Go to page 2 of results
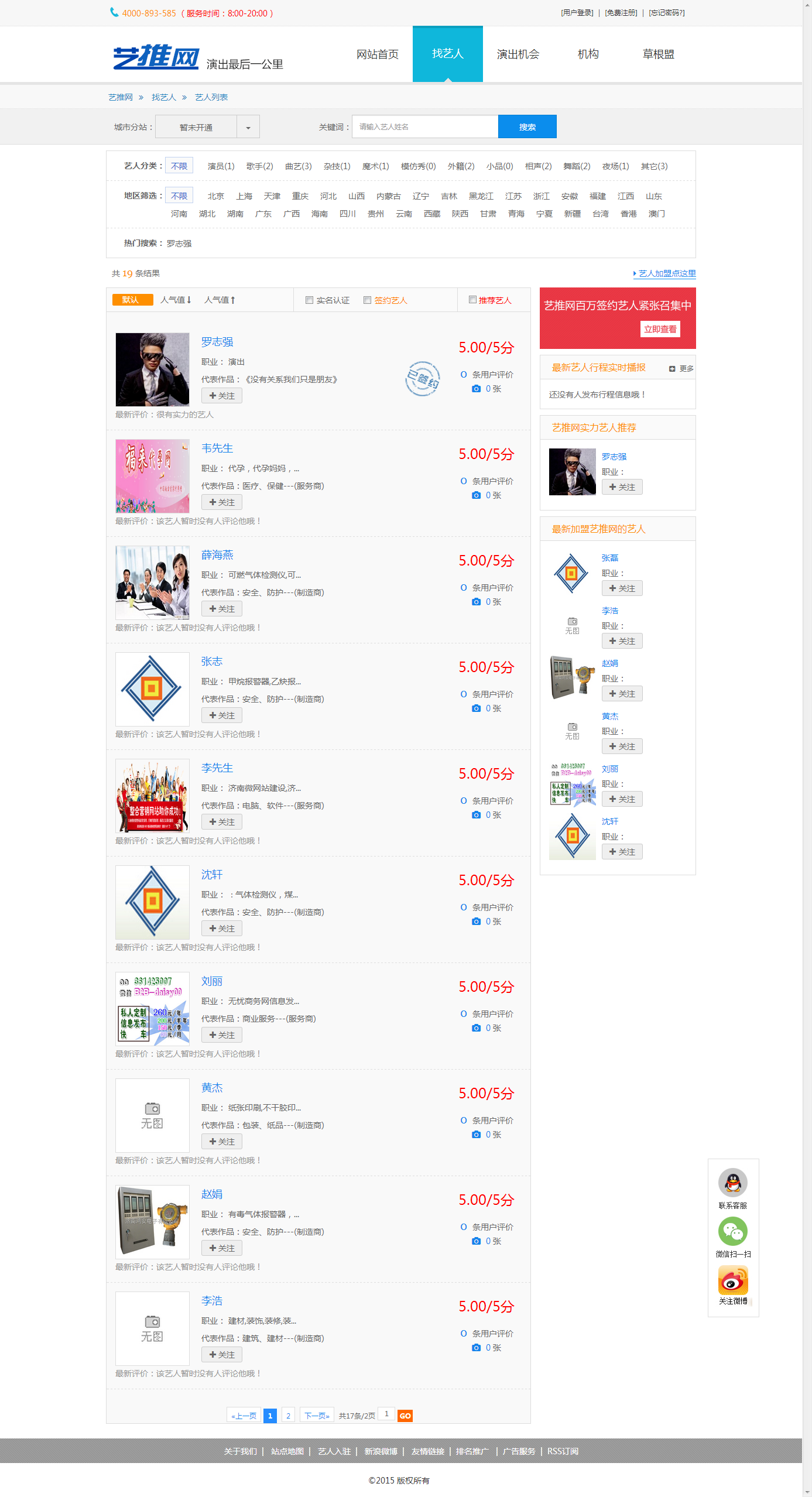This screenshot has height=1497, width=812. pyautogui.click(x=288, y=1416)
